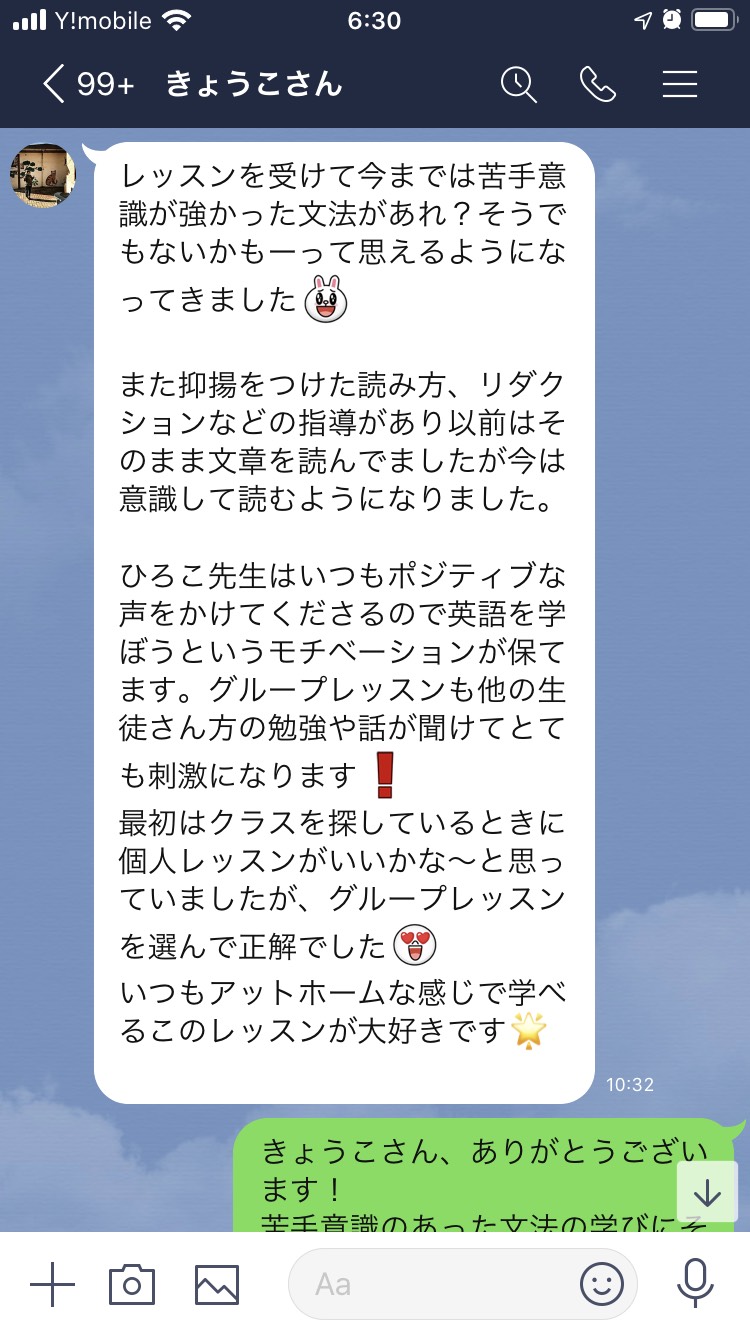
Task: Open the photo gallery picker
Action: 217,1284
